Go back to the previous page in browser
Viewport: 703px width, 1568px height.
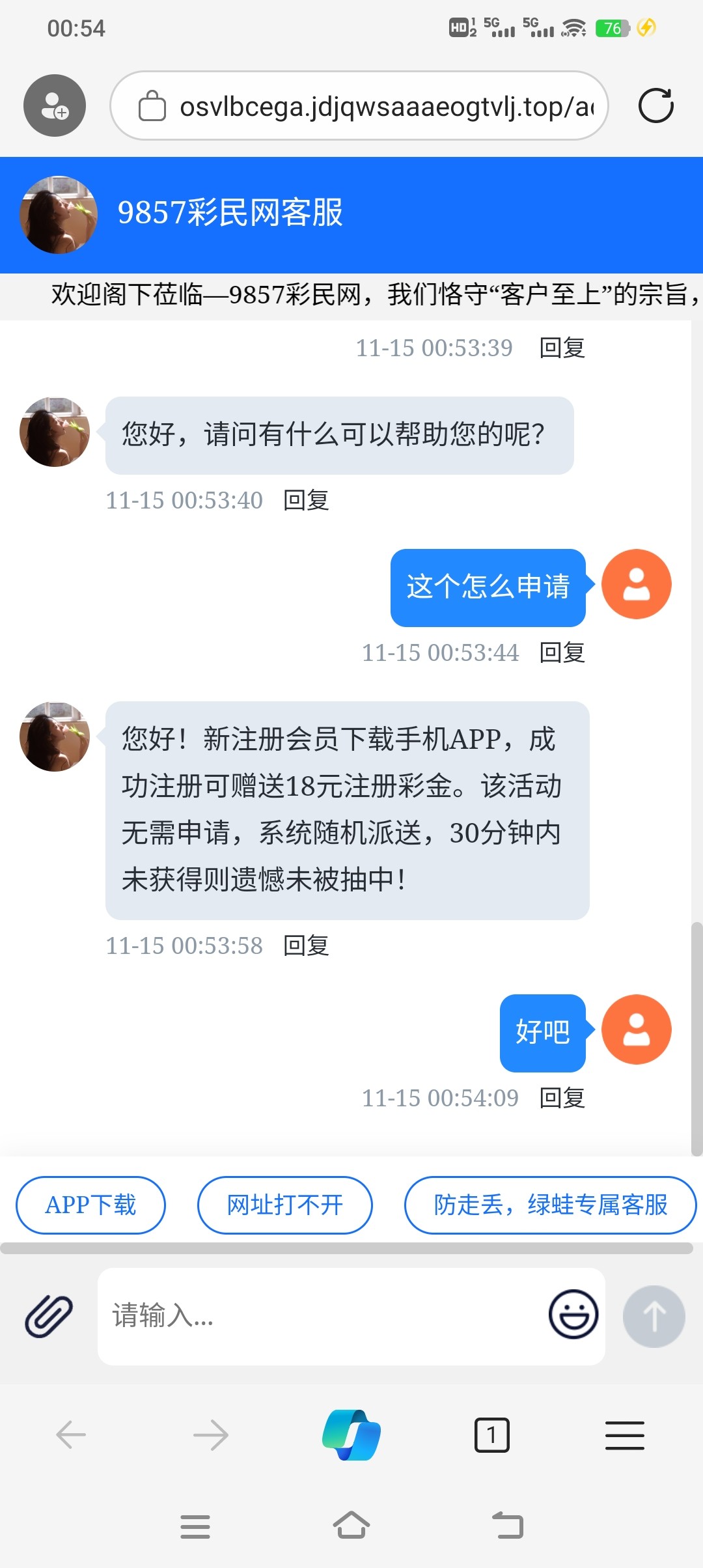(x=71, y=1435)
